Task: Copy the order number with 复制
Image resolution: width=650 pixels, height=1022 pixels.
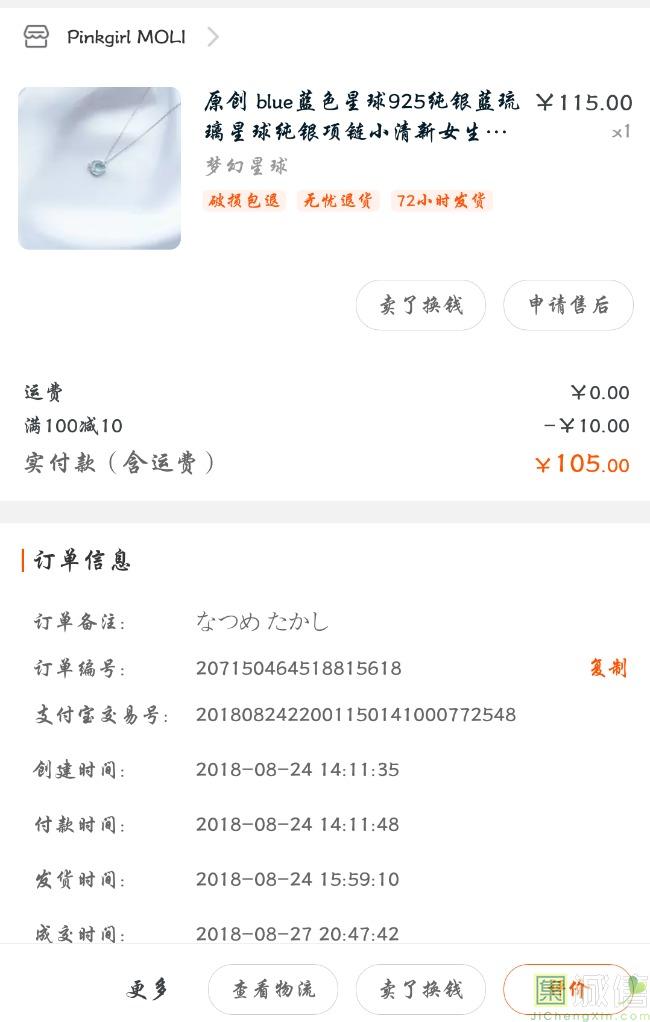Action: tap(608, 668)
